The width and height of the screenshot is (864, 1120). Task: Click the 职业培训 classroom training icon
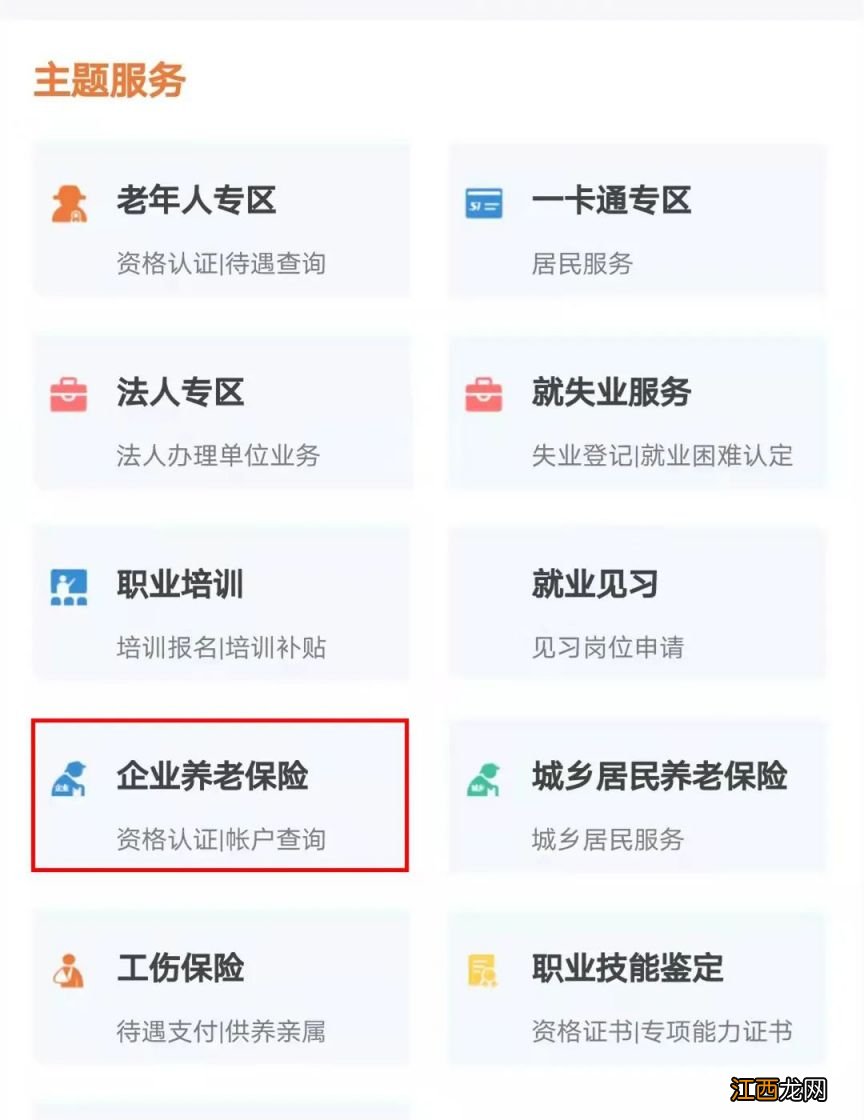tap(67, 585)
